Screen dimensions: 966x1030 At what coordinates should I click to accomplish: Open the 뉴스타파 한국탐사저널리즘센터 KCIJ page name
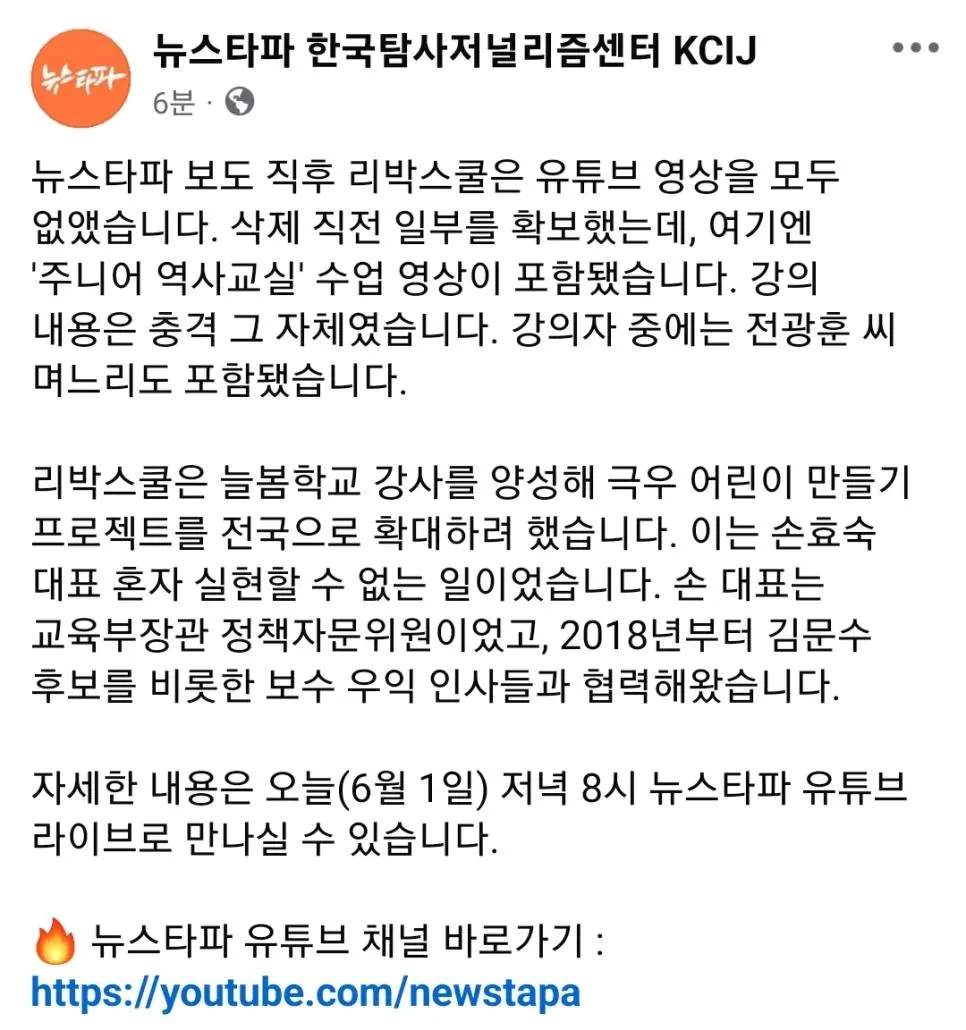pyautogui.click(x=453, y=49)
